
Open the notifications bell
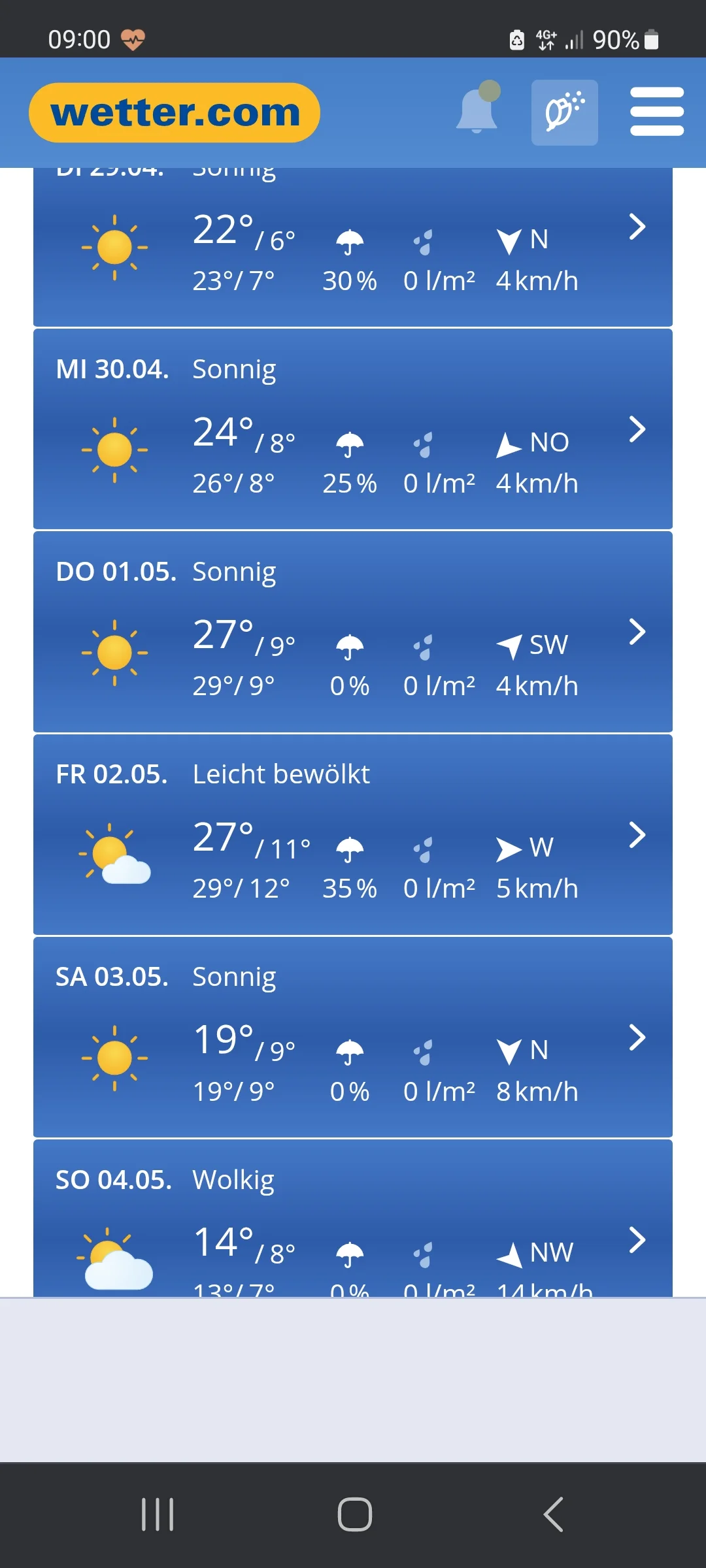click(x=477, y=111)
